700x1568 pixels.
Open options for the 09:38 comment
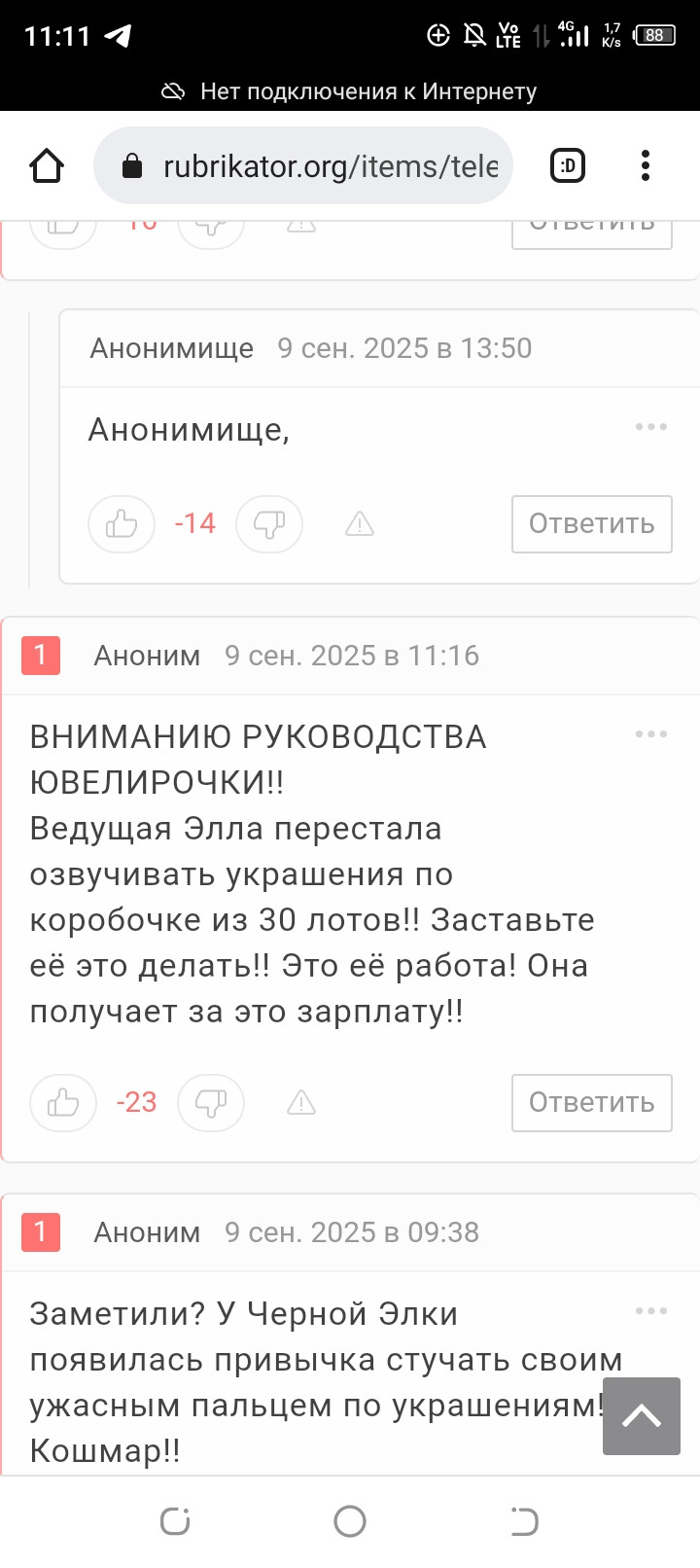pyautogui.click(x=651, y=1311)
